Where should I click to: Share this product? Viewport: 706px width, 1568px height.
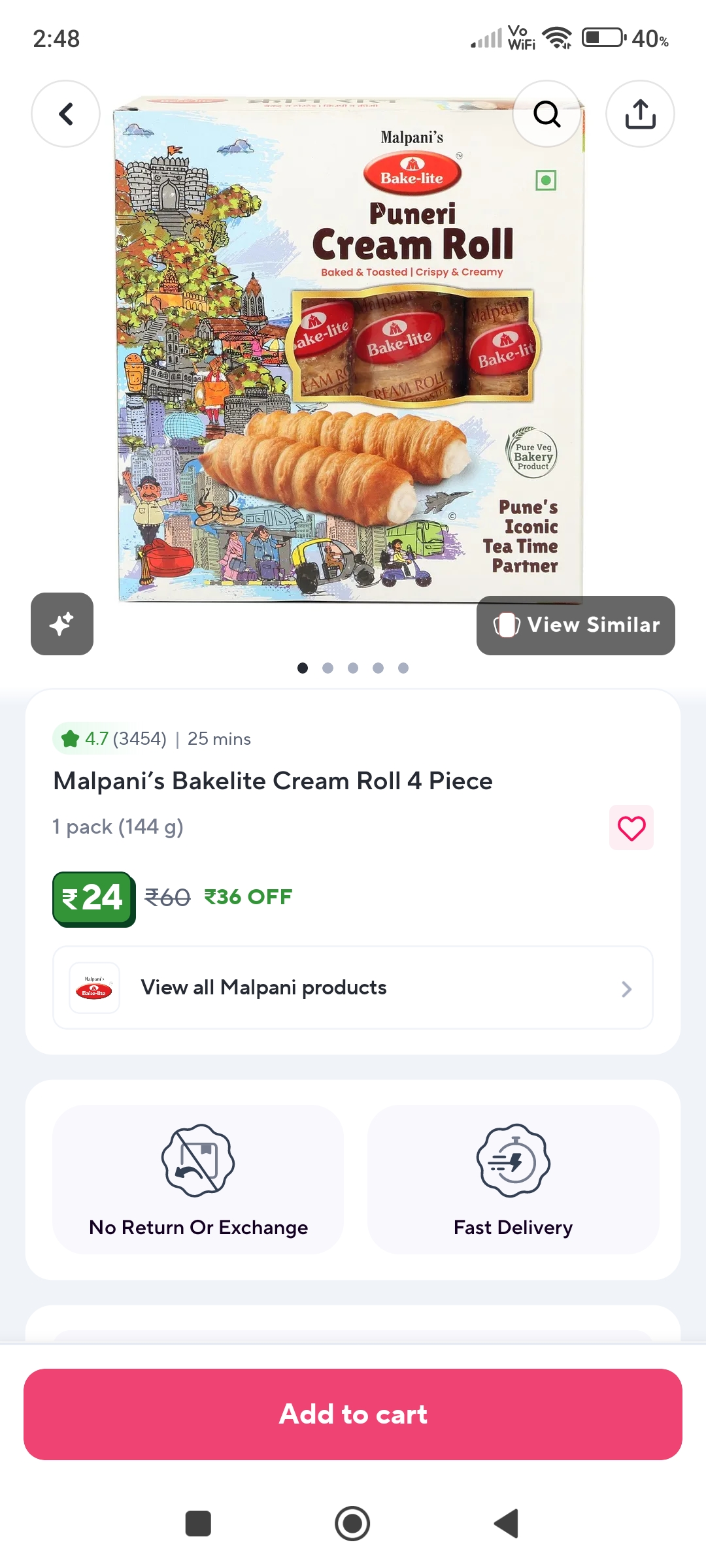tap(640, 114)
